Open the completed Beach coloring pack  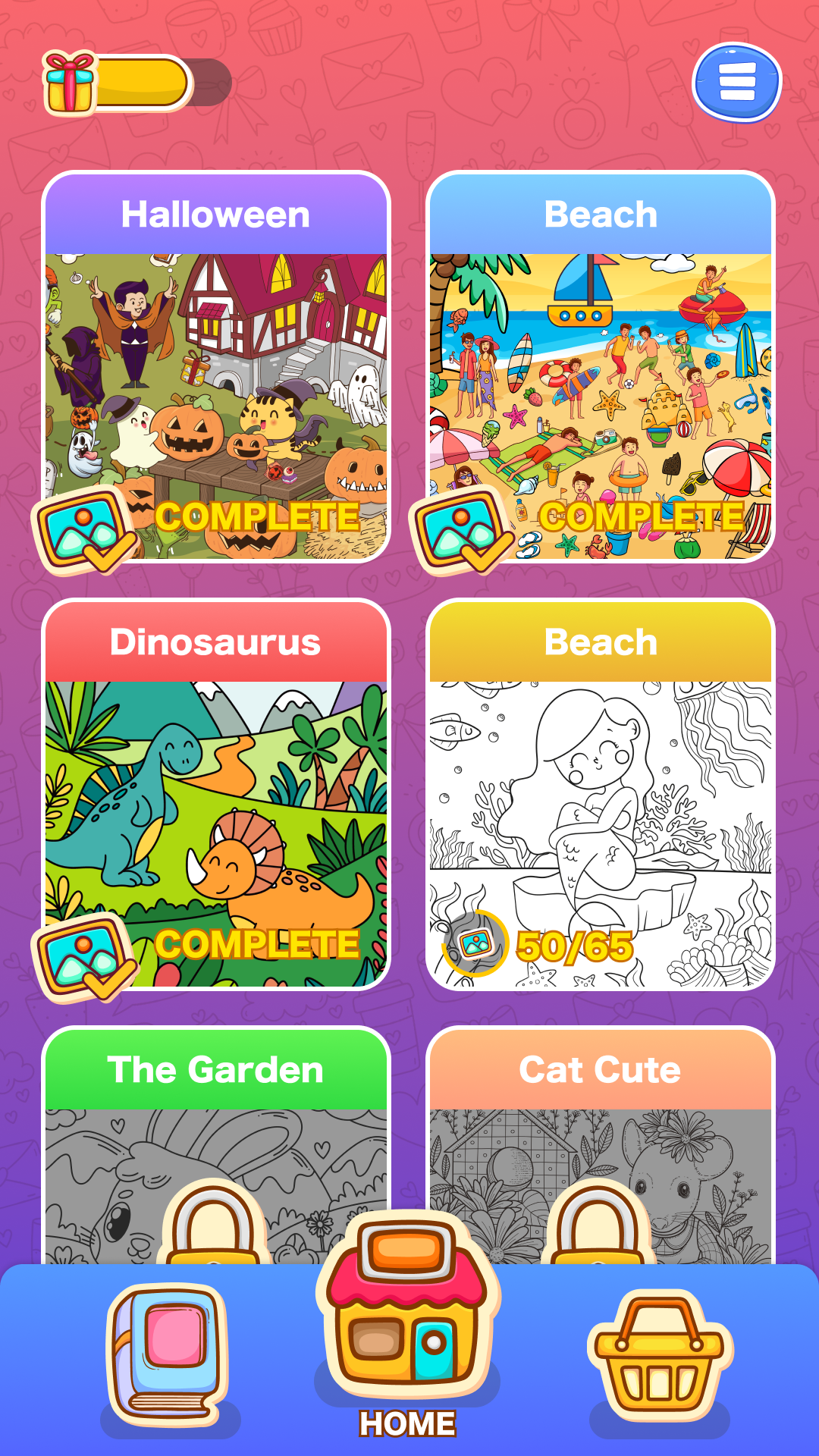coord(599,364)
